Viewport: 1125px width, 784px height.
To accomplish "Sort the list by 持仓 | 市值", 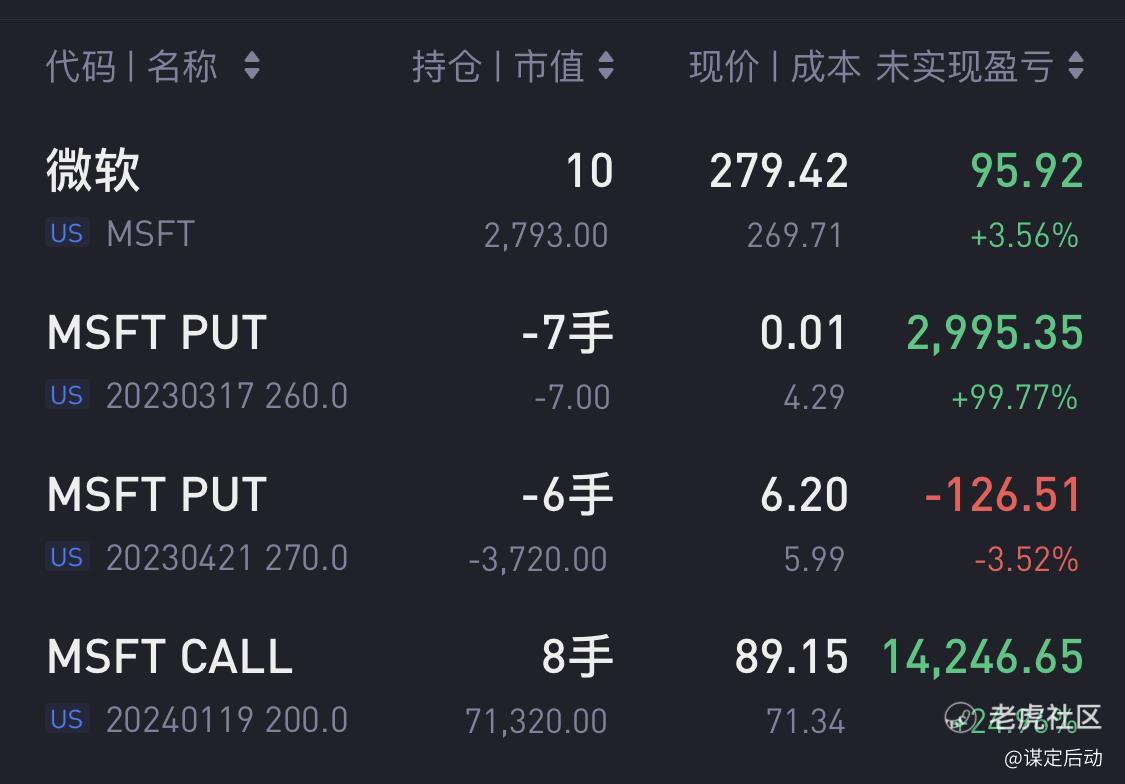I will coord(512,67).
